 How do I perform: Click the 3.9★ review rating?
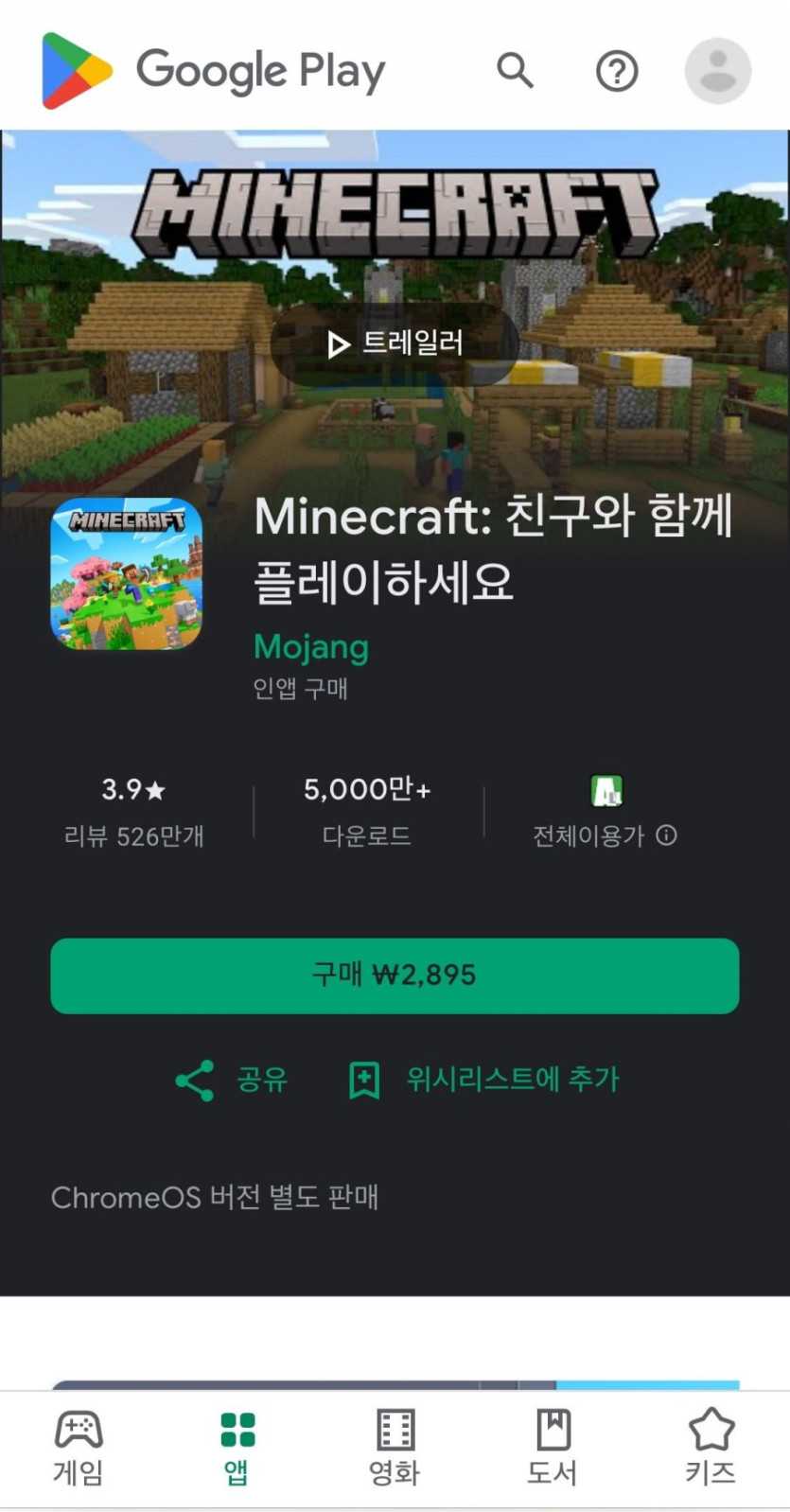click(134, 790)
